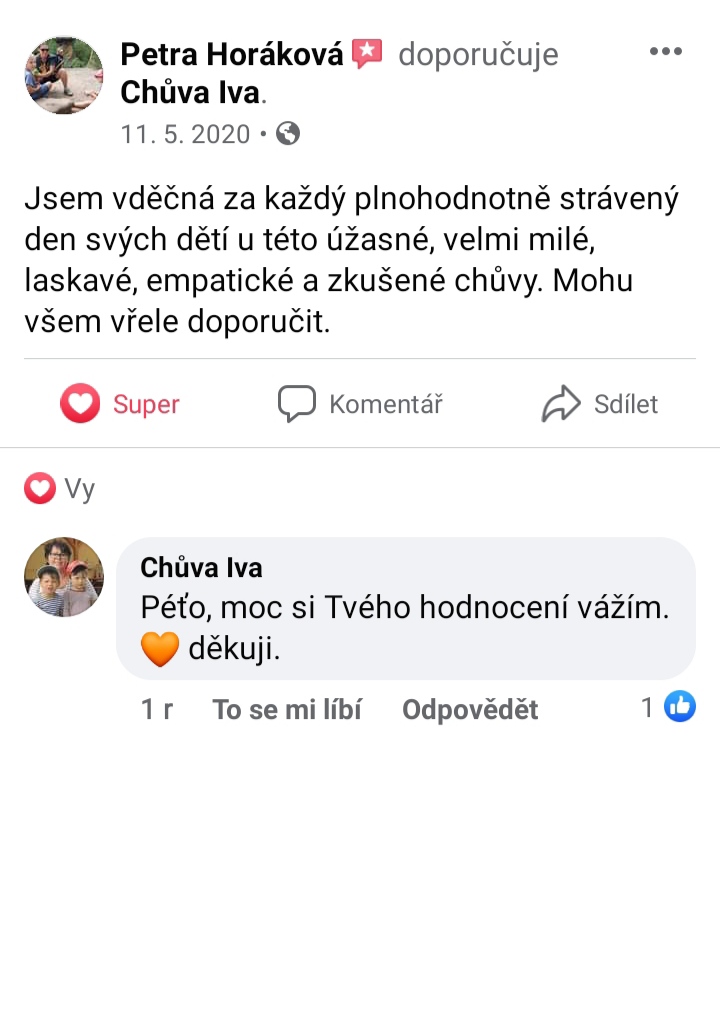The width and height of the screenshot is (720, 1024).
Task: Reply to Chůva Iva's comment via Odpovědět
Action: (470, 710)
